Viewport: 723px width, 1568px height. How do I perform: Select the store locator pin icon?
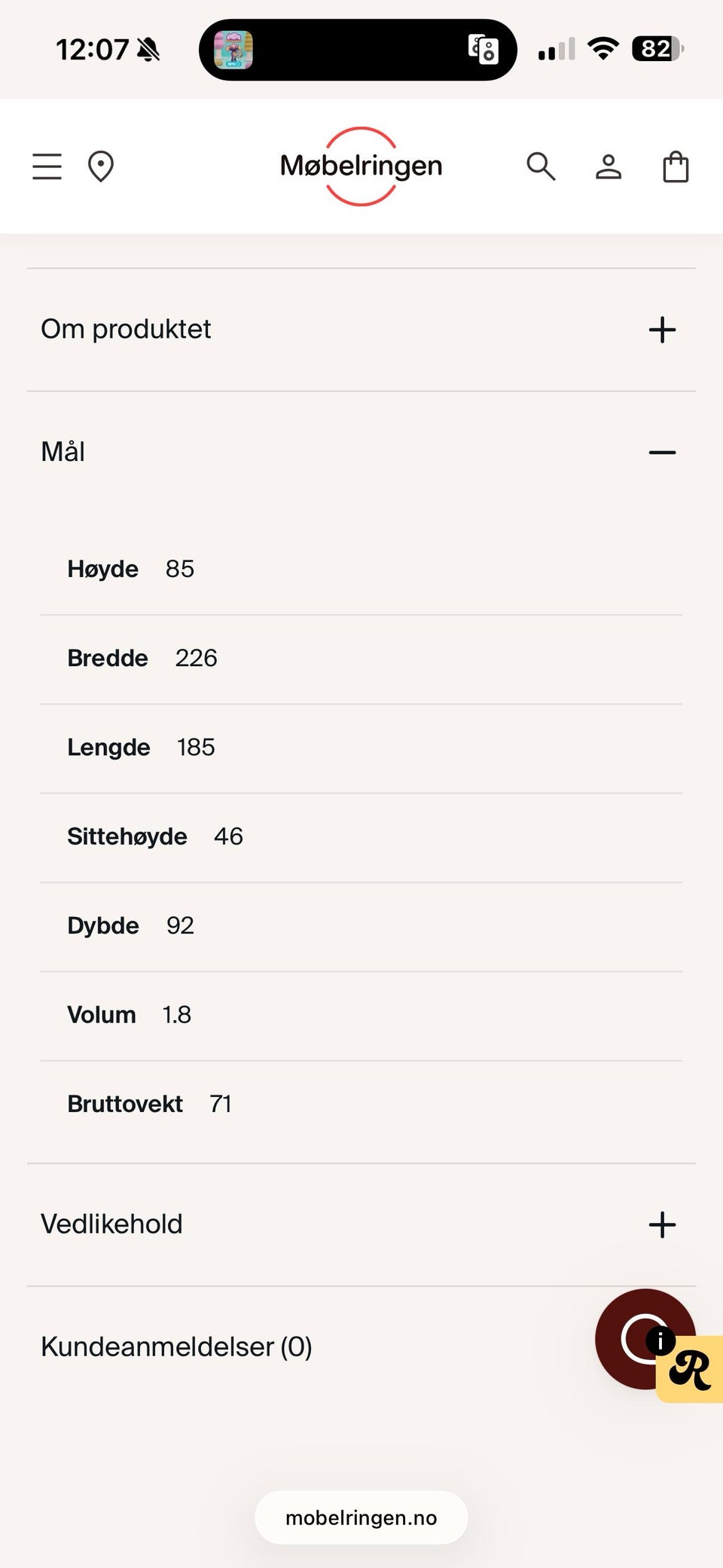pos(101,167)
